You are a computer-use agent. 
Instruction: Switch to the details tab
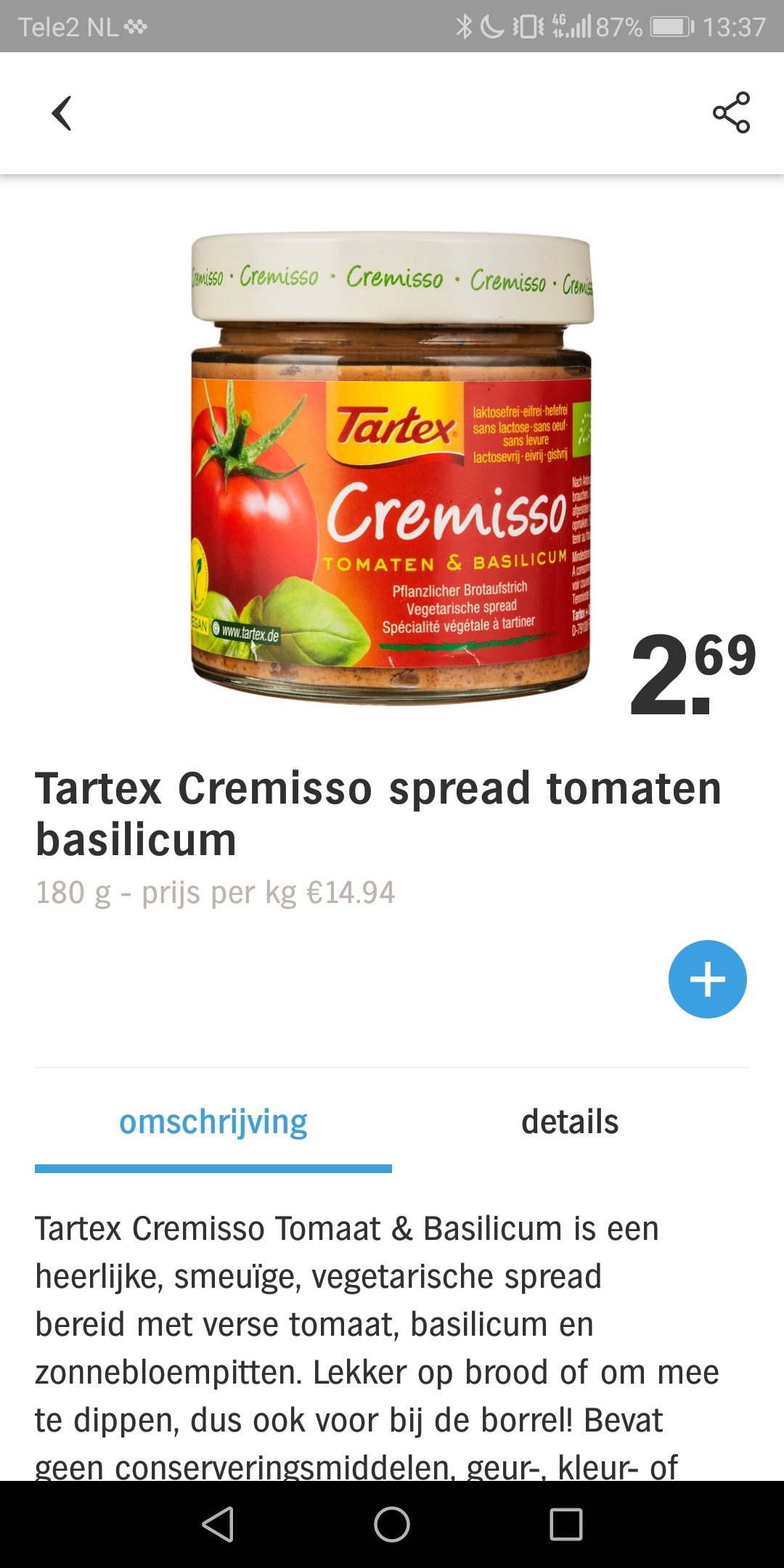pos(570,1122)
